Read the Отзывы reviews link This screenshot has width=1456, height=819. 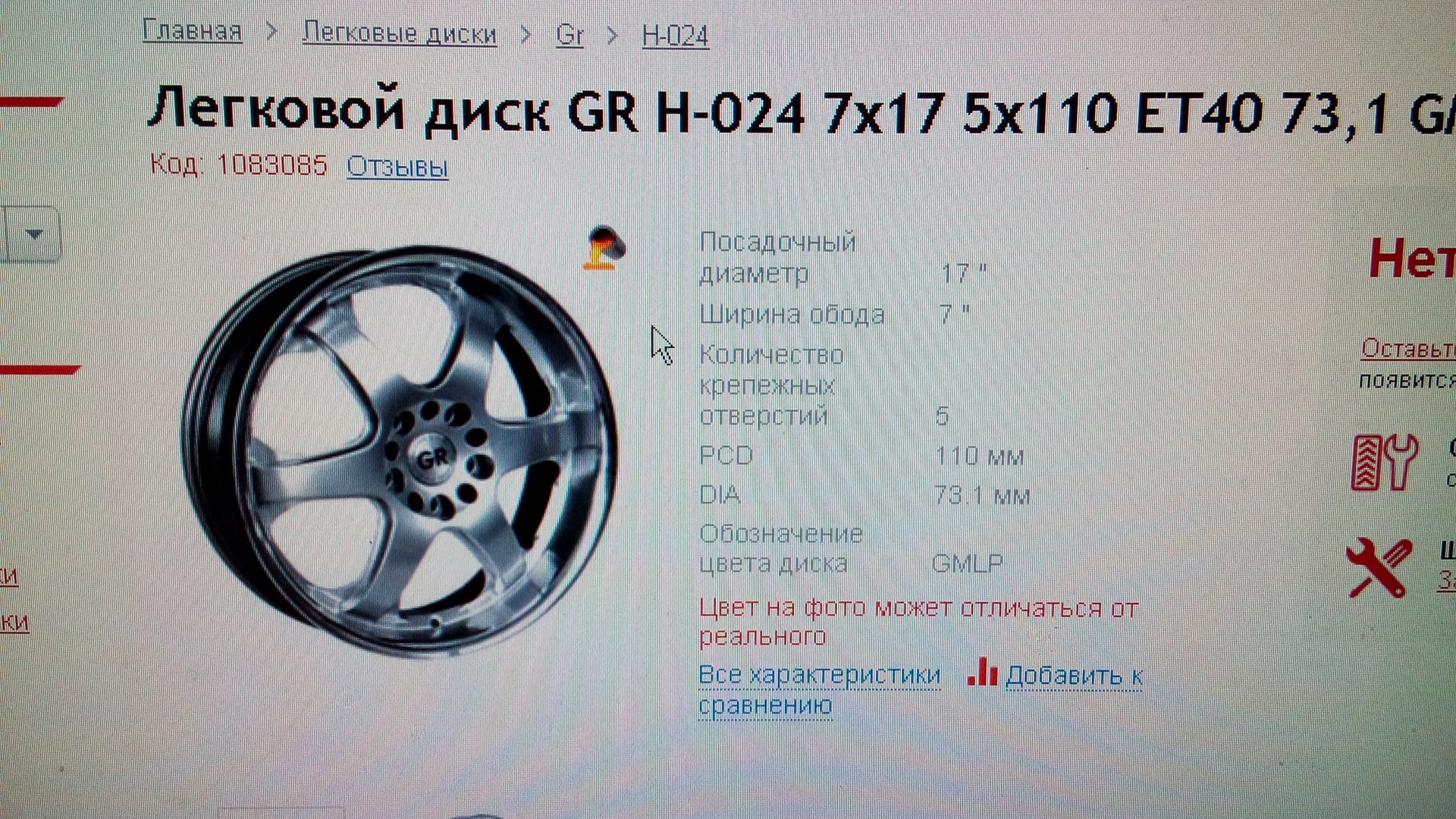(397, 167)
